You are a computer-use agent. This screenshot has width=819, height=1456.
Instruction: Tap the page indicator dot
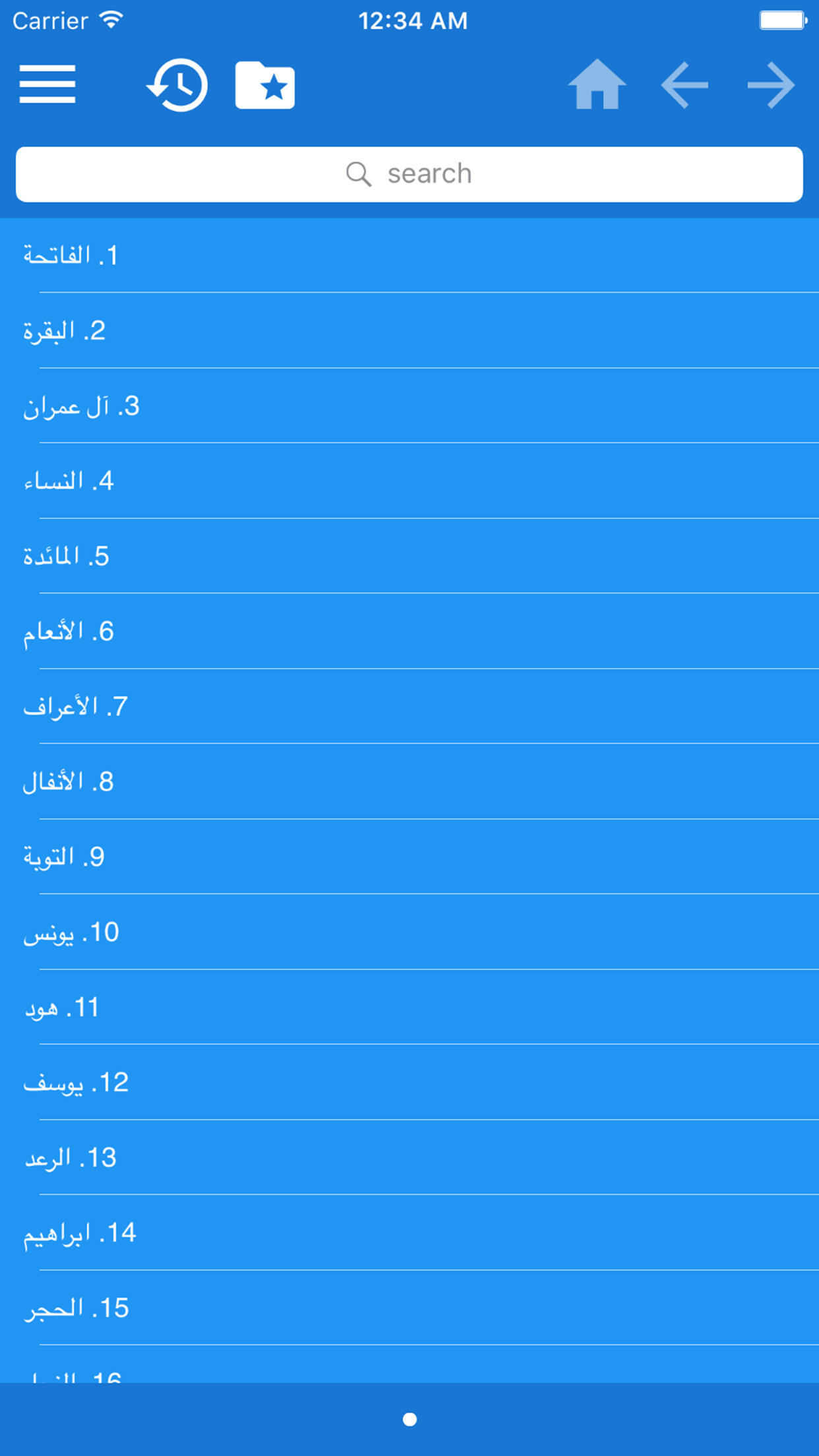click(x=409, y=1419)
